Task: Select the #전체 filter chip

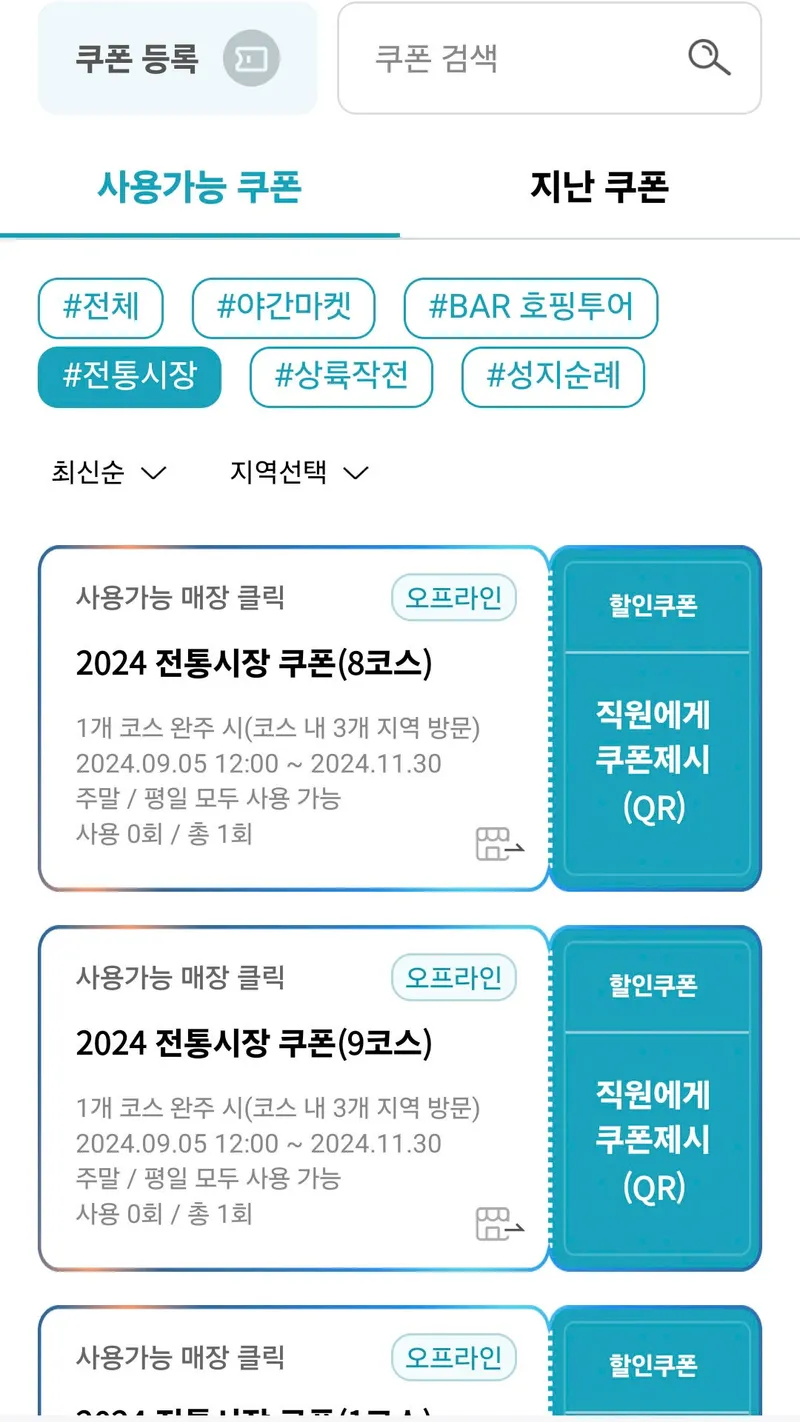Action: (x=100, y=307)
